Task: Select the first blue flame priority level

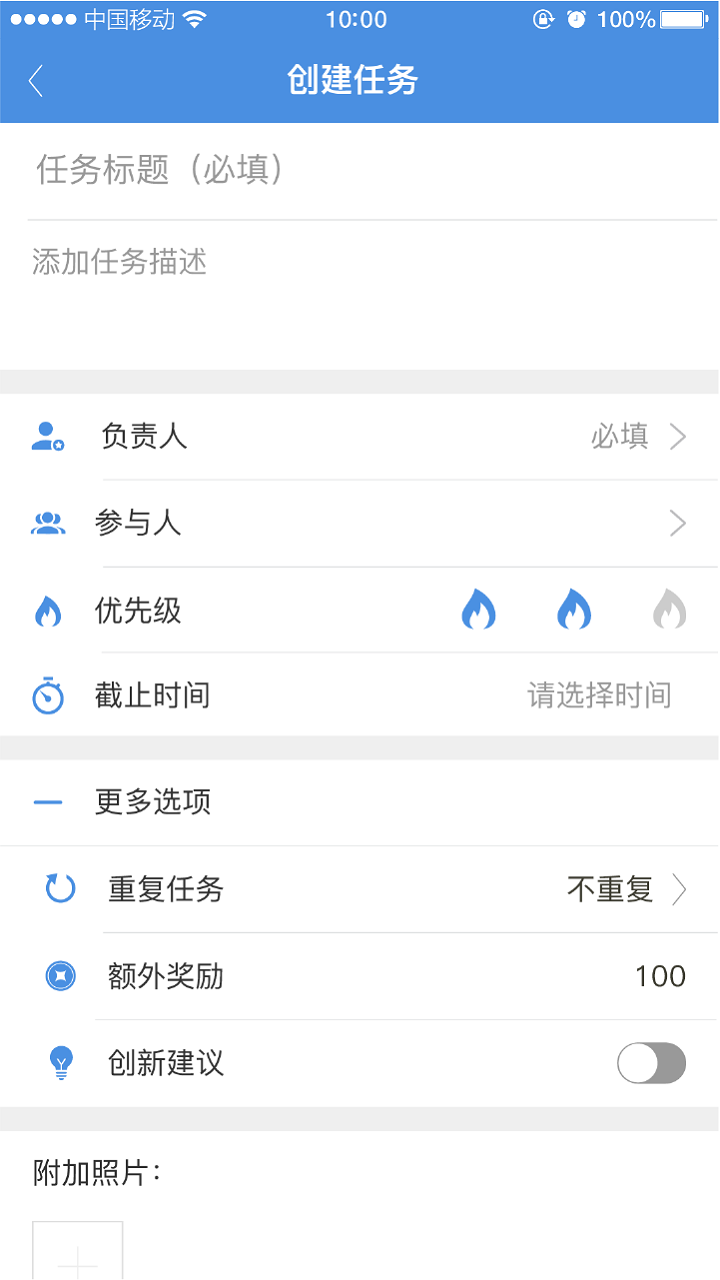Action: 479,610
